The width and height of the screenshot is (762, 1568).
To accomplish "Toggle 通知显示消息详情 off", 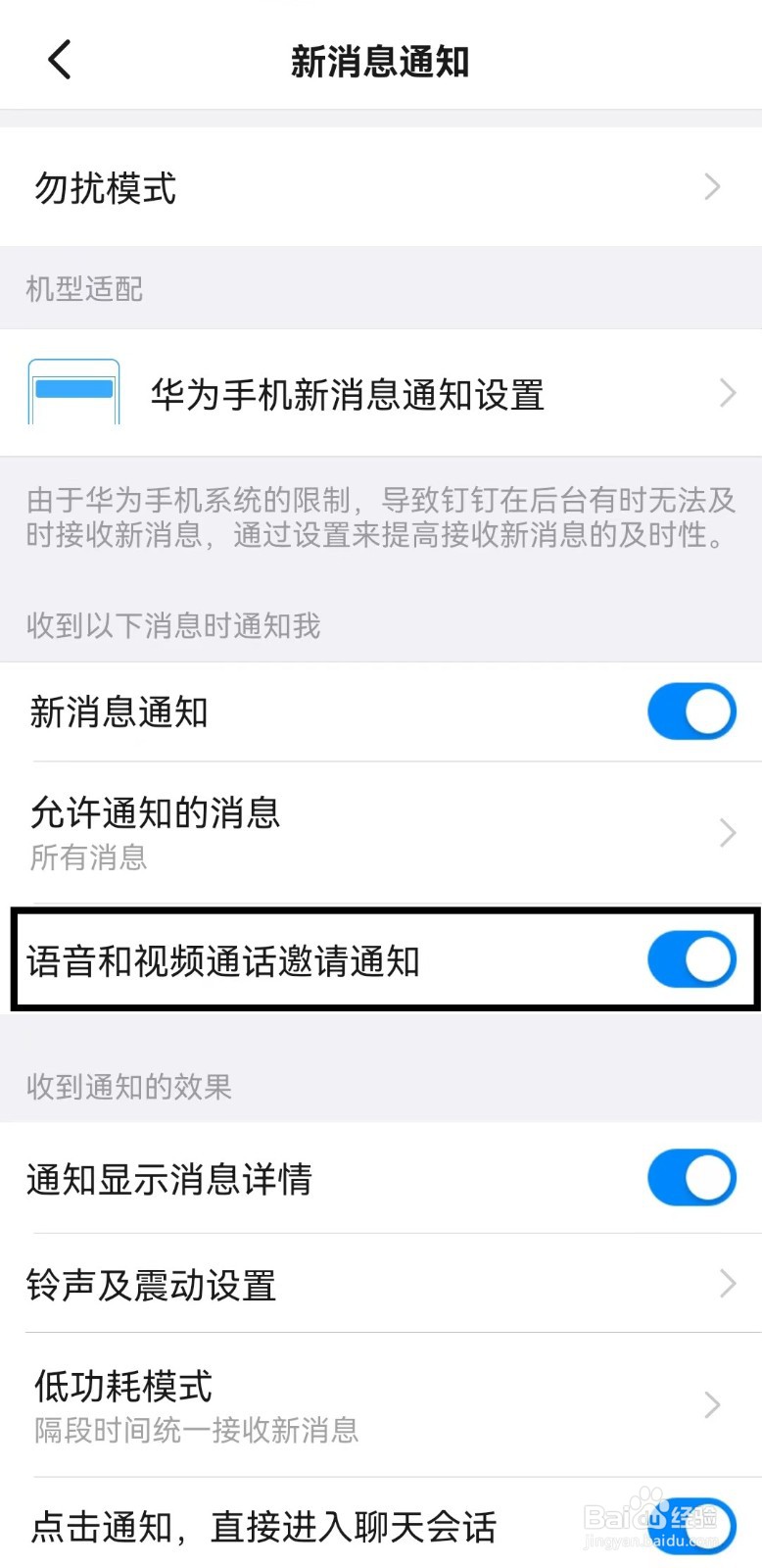I will [691, 1178].
